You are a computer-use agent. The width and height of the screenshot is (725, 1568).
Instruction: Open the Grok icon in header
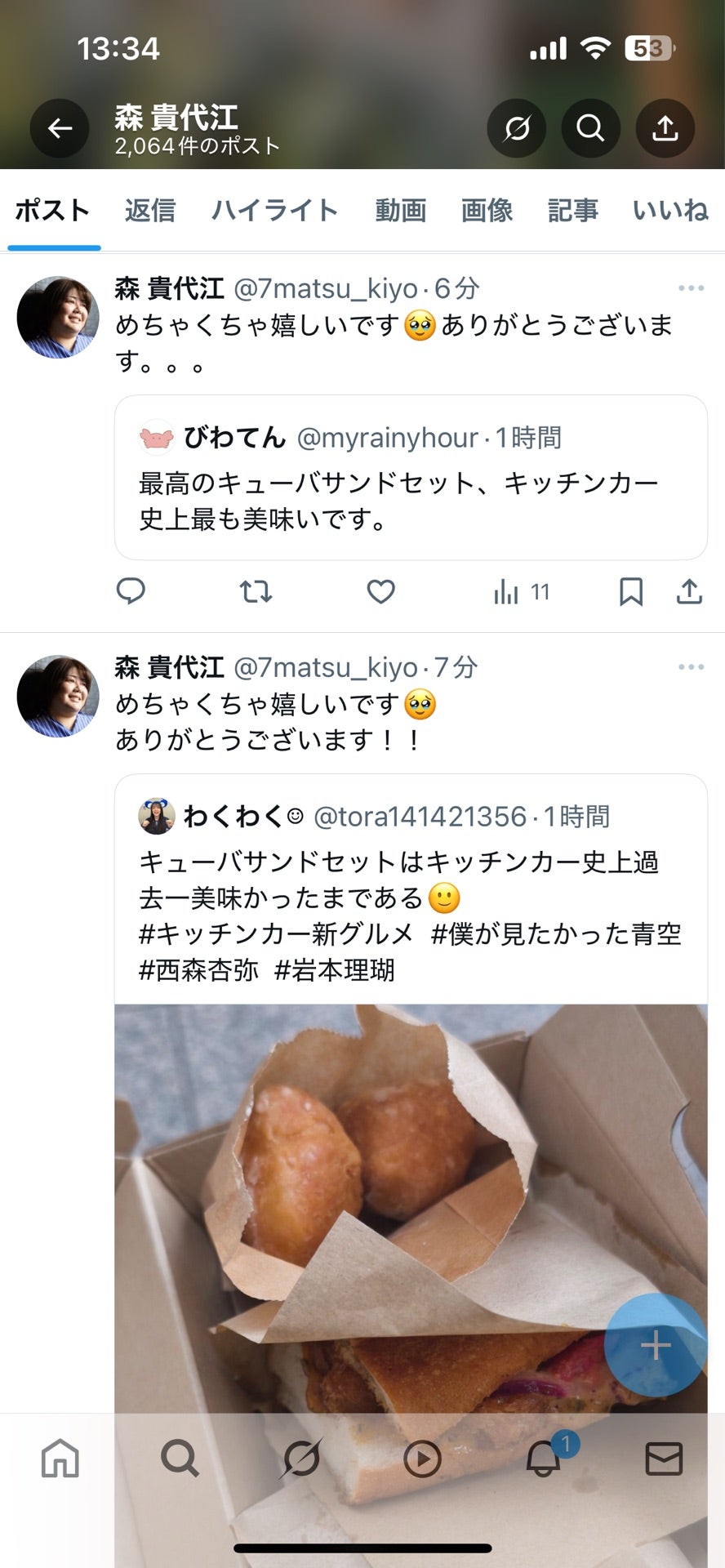[x=516, y=128]
